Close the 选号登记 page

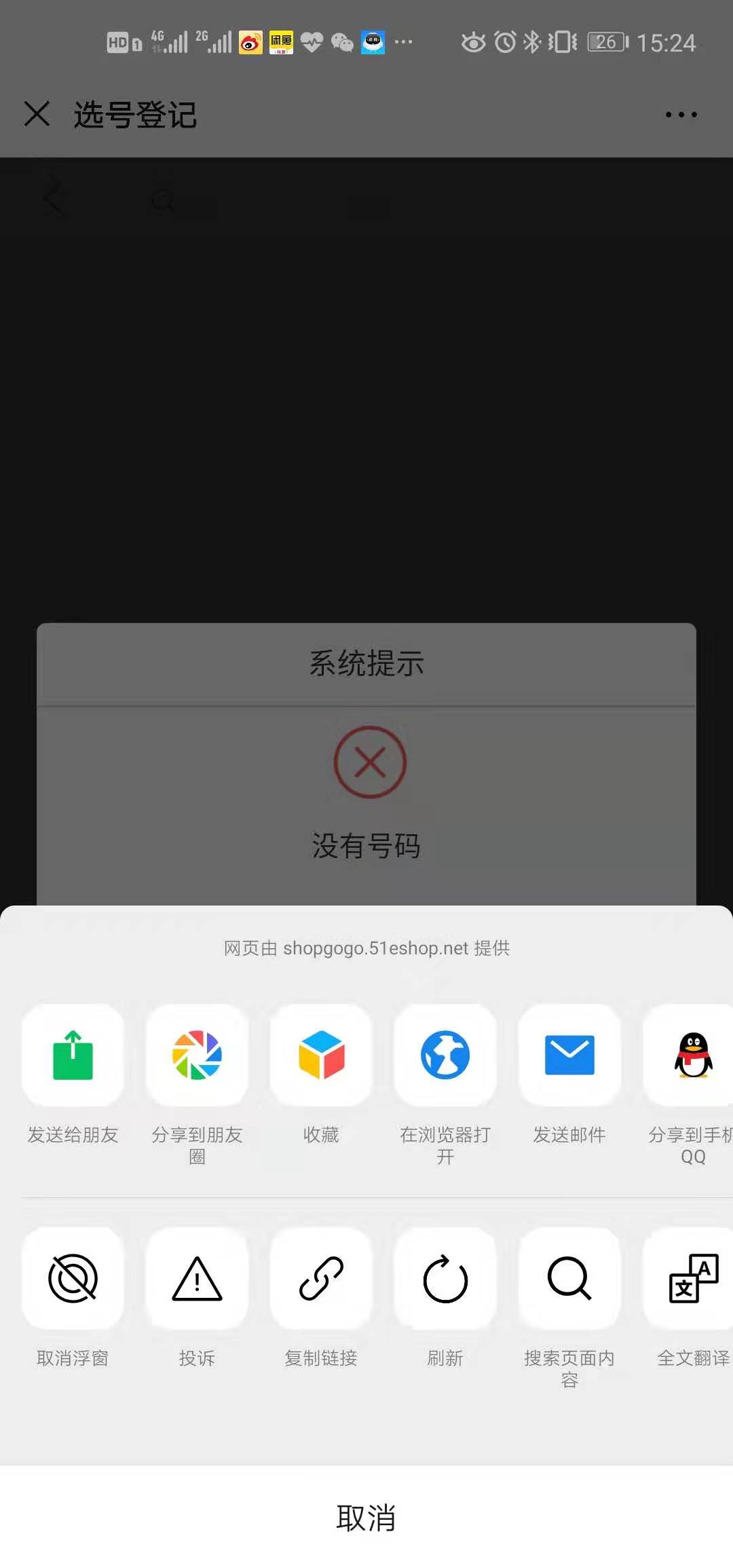[37, 113]
